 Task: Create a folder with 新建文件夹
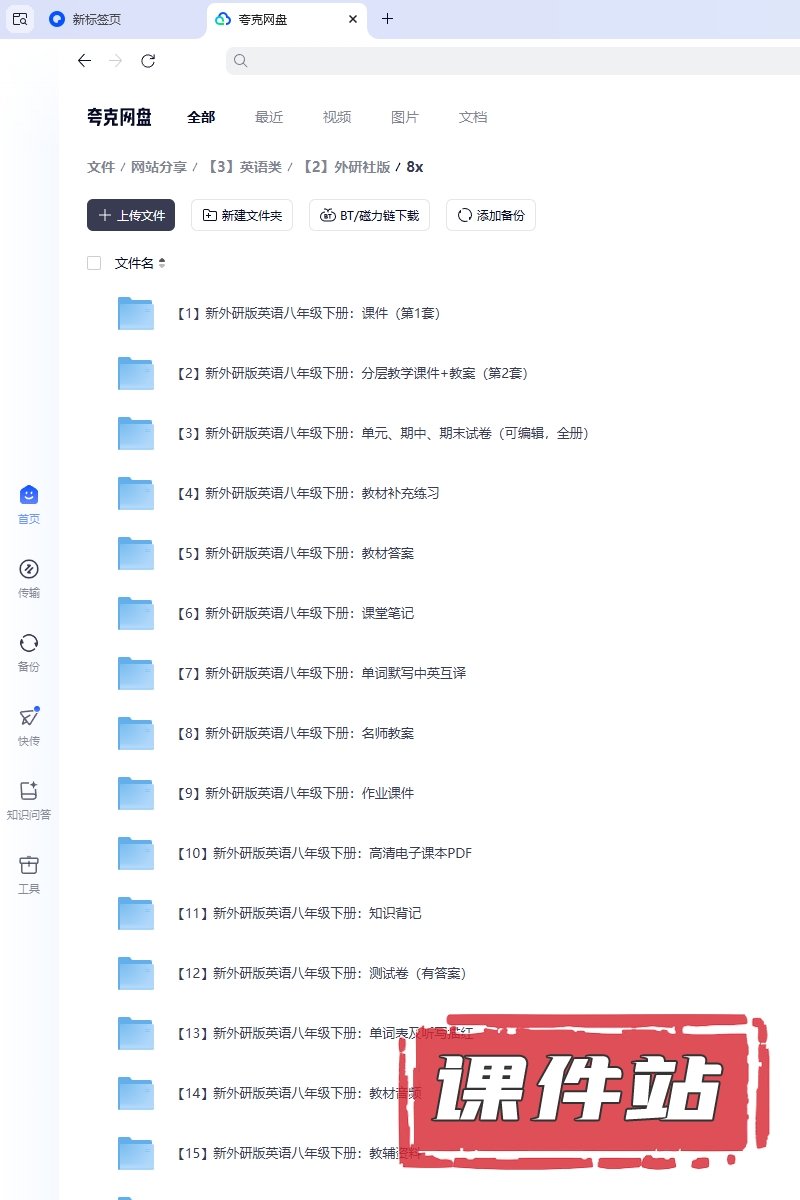242,215
